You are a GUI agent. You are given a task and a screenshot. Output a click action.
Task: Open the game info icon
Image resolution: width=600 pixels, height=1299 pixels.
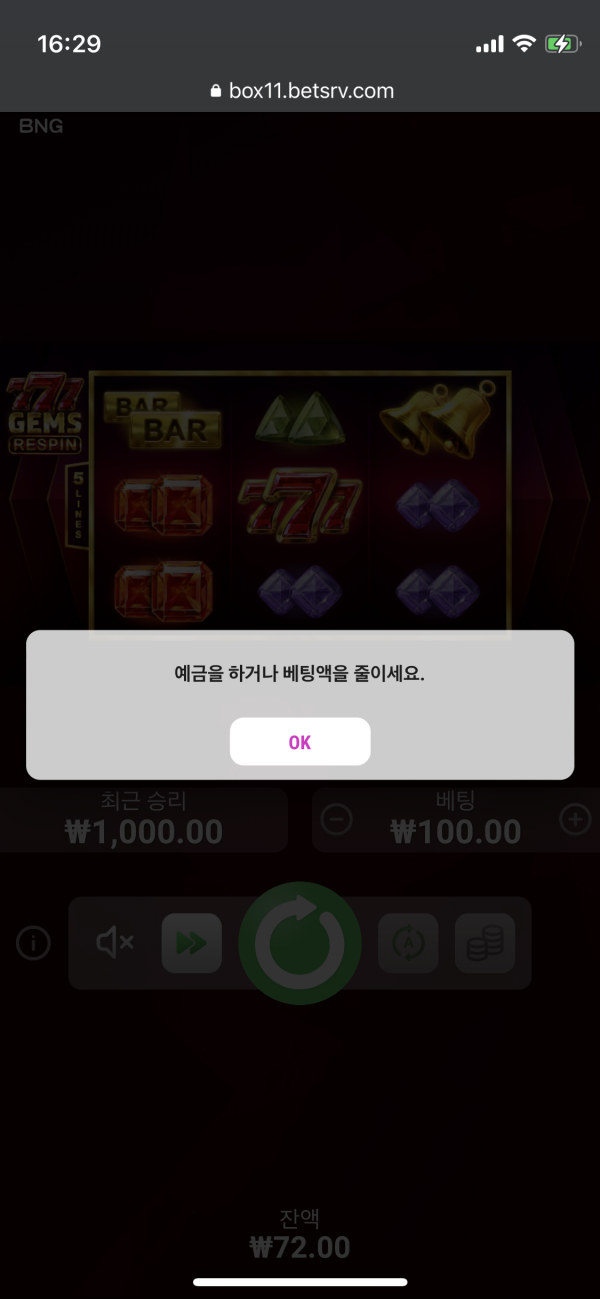34,942
